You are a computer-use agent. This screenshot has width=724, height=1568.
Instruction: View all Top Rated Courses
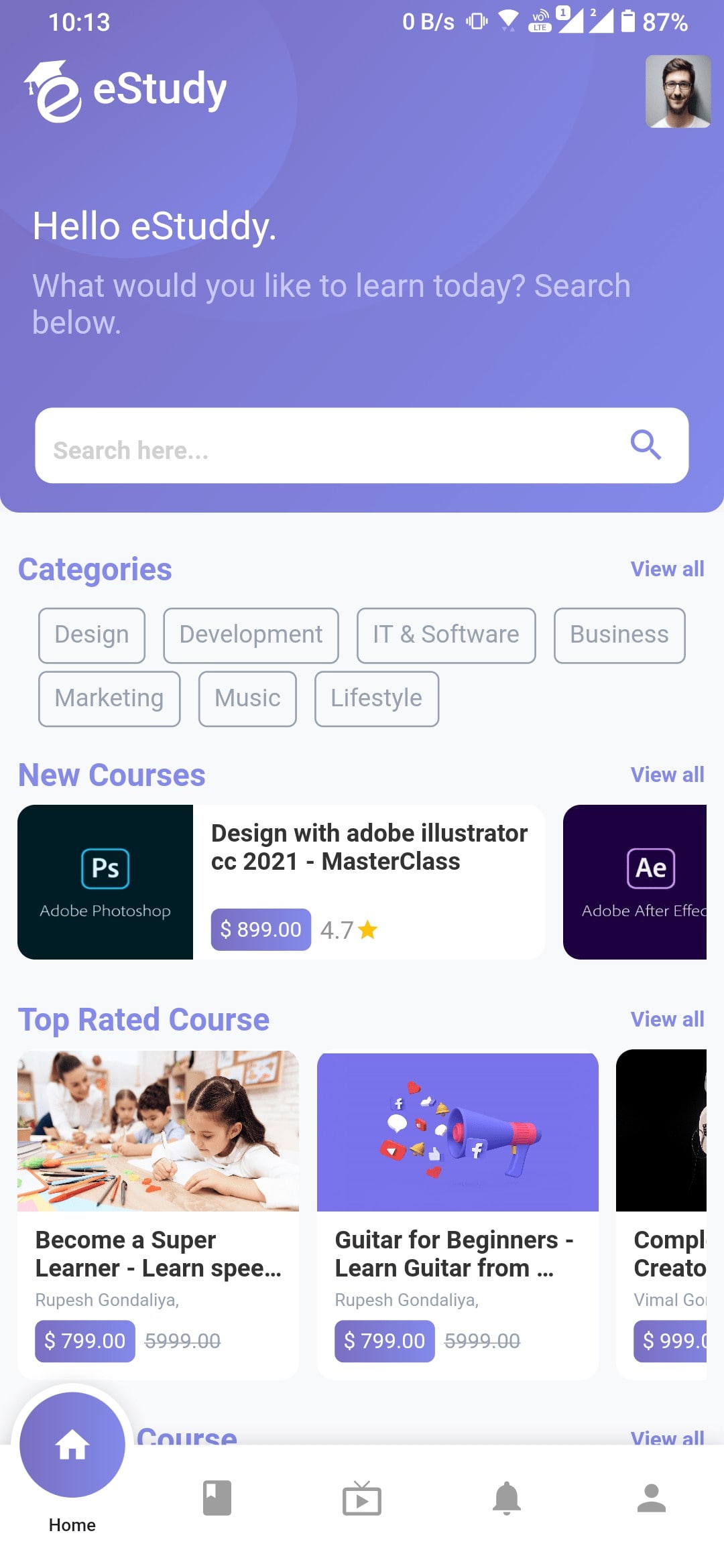pos(667,1020)
